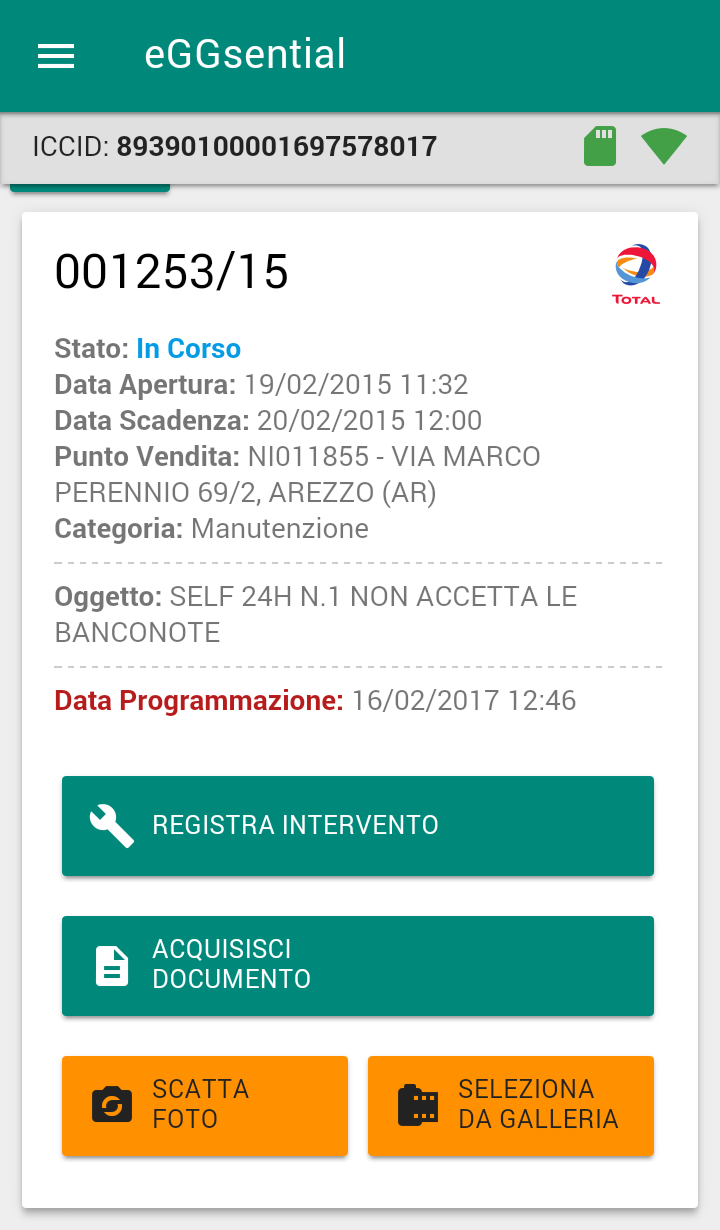
Task: Take a photo with Scatta Foto
Action: point(205,1106)
